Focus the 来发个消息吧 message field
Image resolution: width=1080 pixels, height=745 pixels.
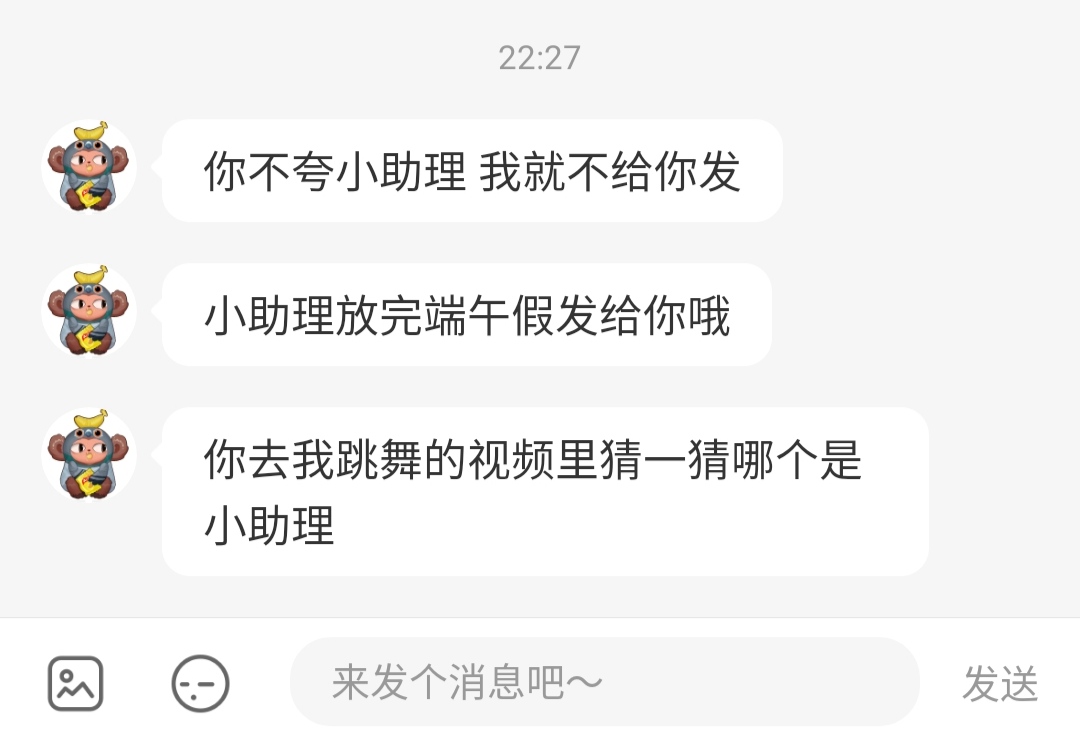point(604,683)
